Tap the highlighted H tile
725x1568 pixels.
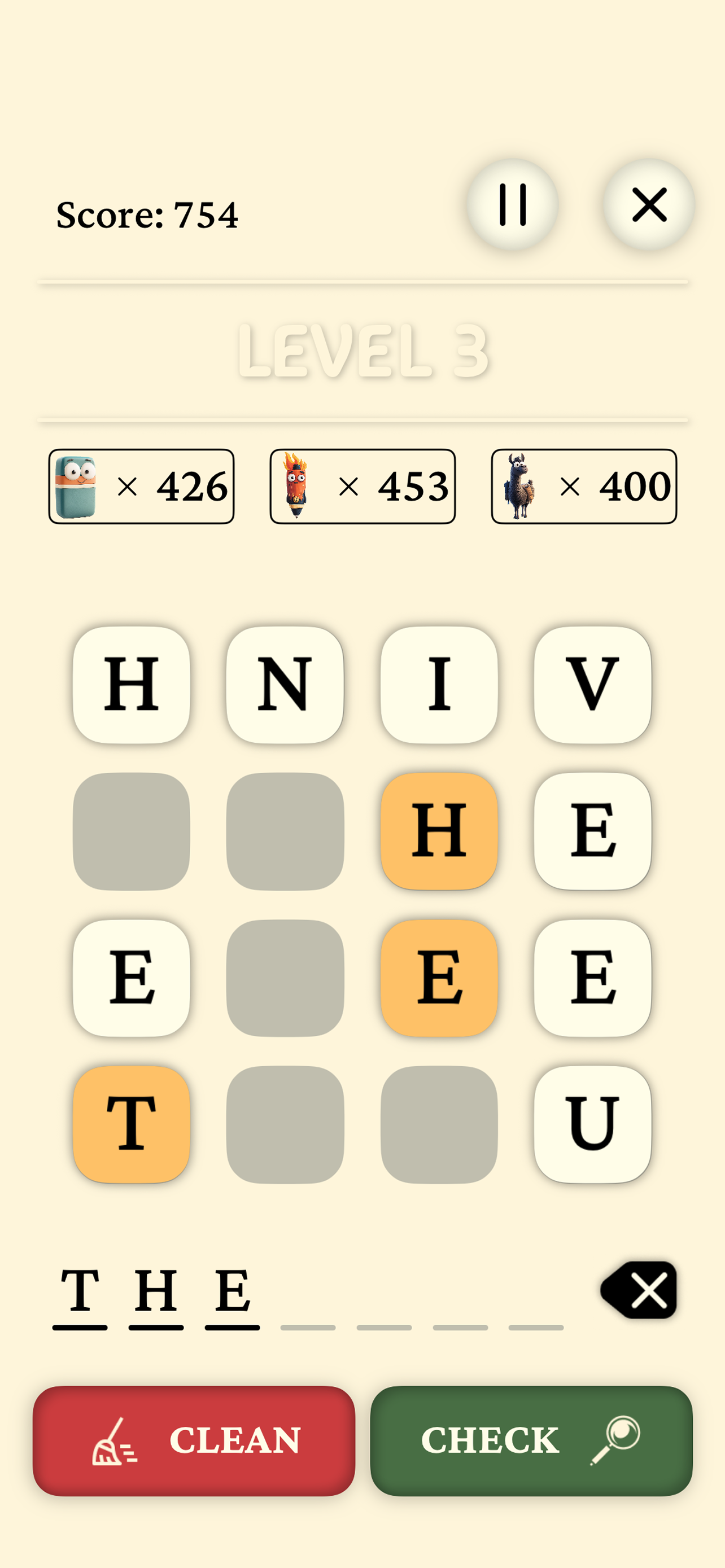tap(439, 831)
